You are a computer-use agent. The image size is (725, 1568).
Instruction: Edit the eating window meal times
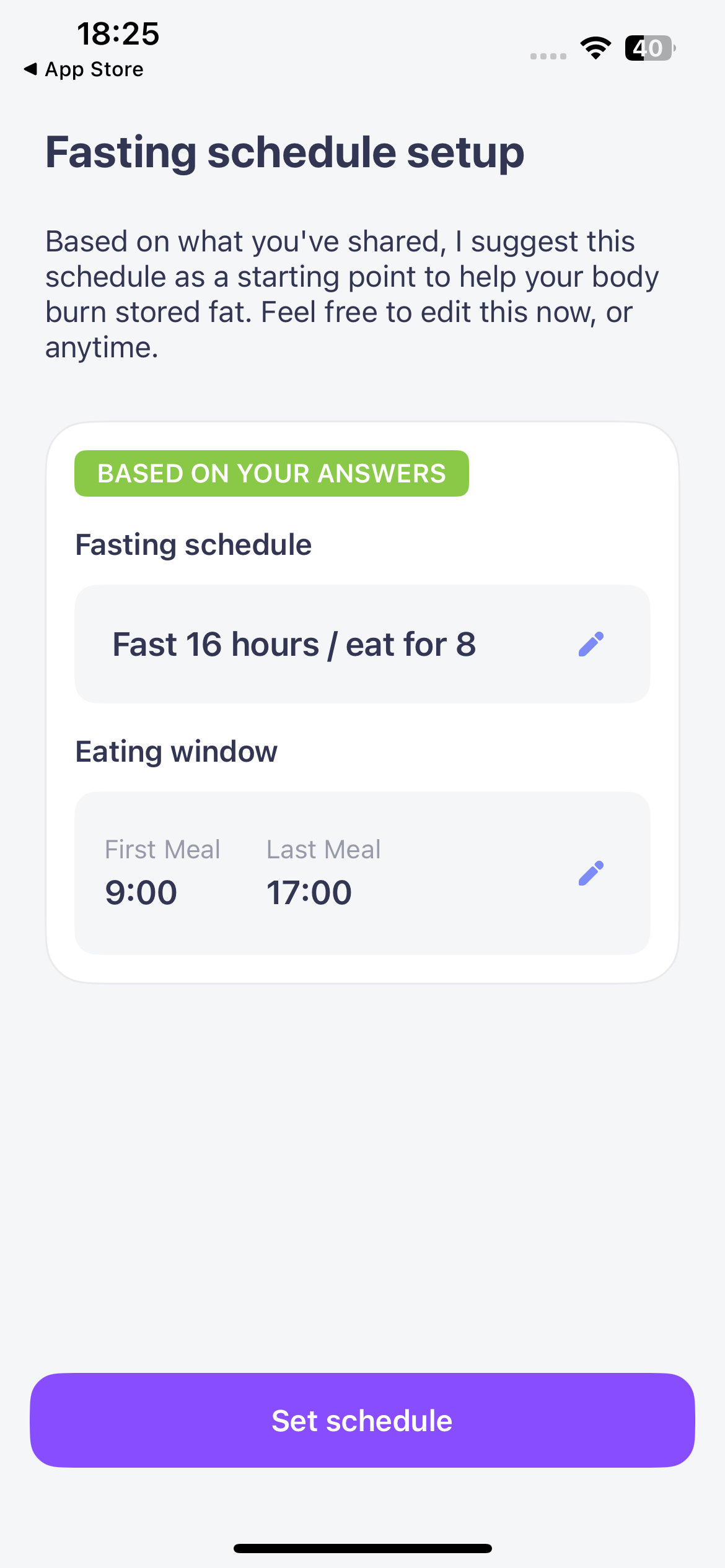point(591,873)
